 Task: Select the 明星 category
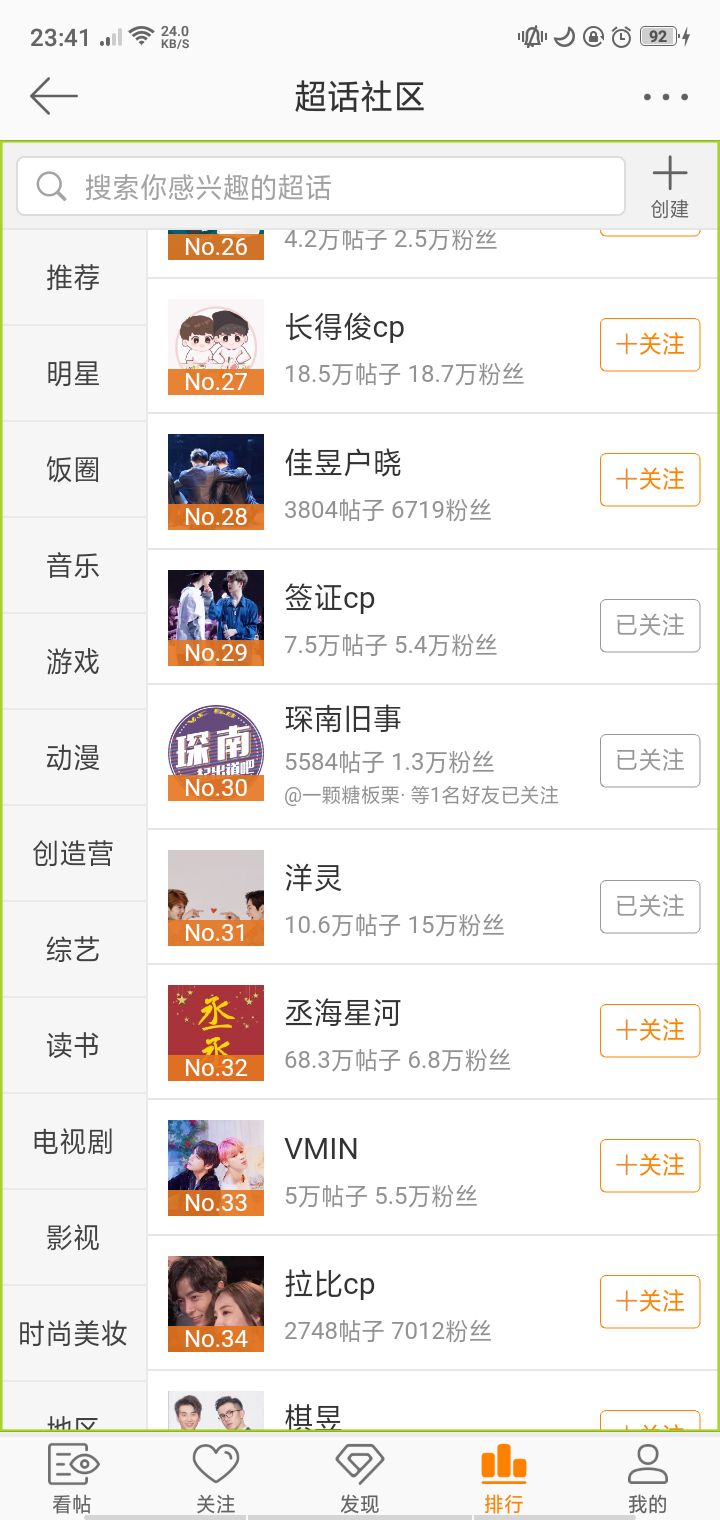point(73,374)
